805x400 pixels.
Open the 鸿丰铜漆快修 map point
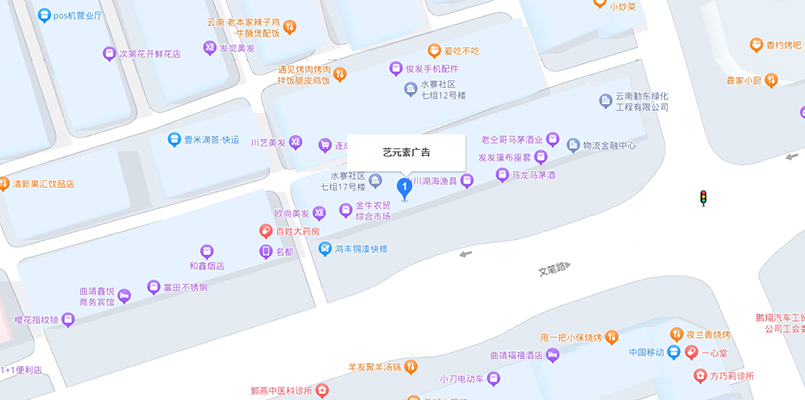pyautogui.click(x=325, y=248)
